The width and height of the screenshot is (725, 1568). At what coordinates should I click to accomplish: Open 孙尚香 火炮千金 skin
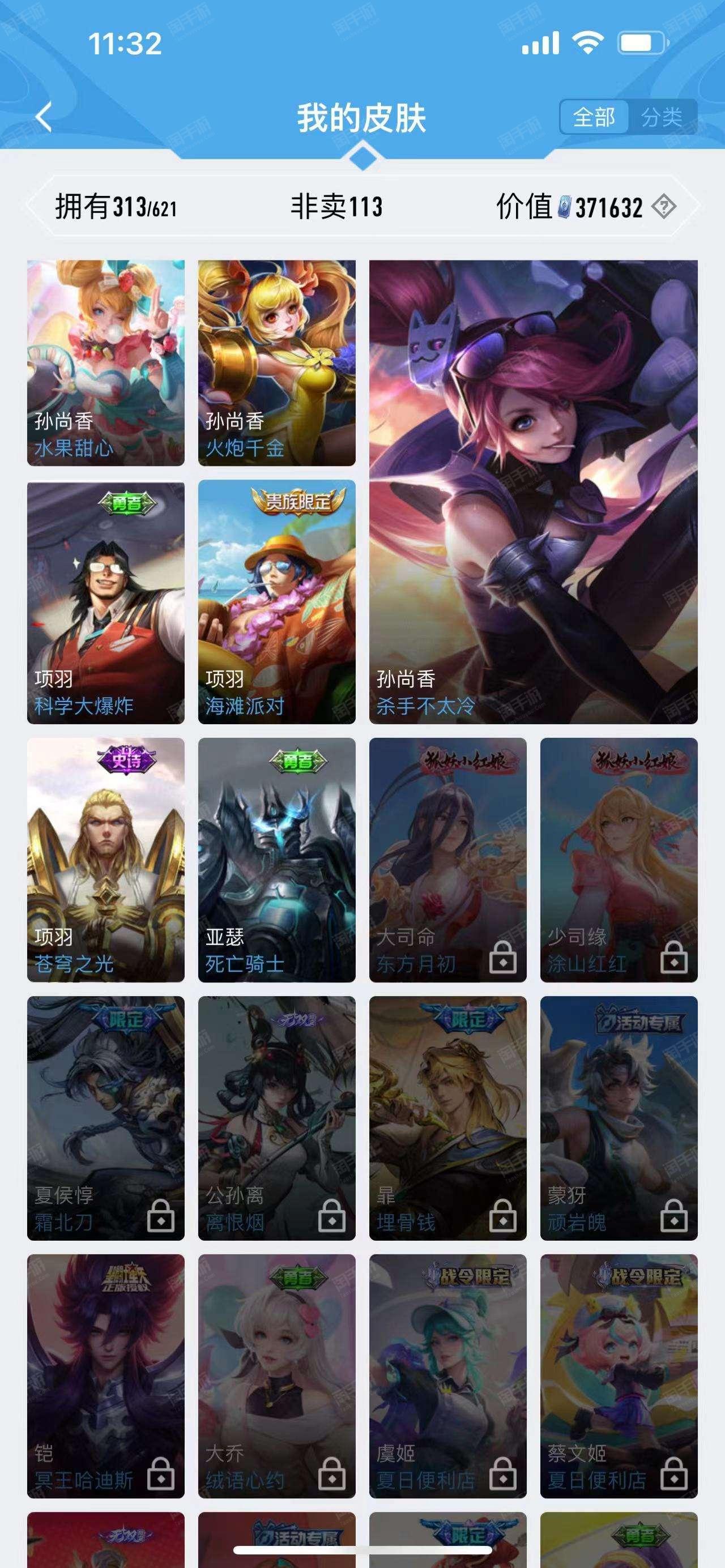[277, 363]
